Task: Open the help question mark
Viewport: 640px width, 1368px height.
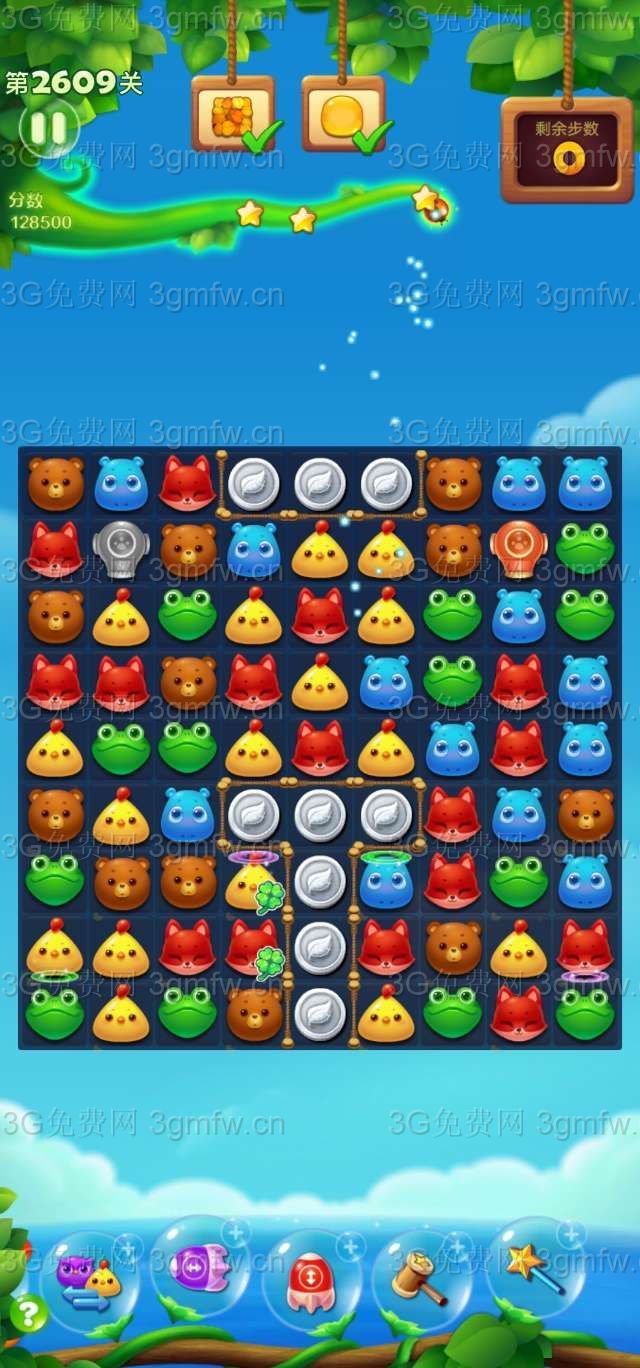Action: (27, 1313)
